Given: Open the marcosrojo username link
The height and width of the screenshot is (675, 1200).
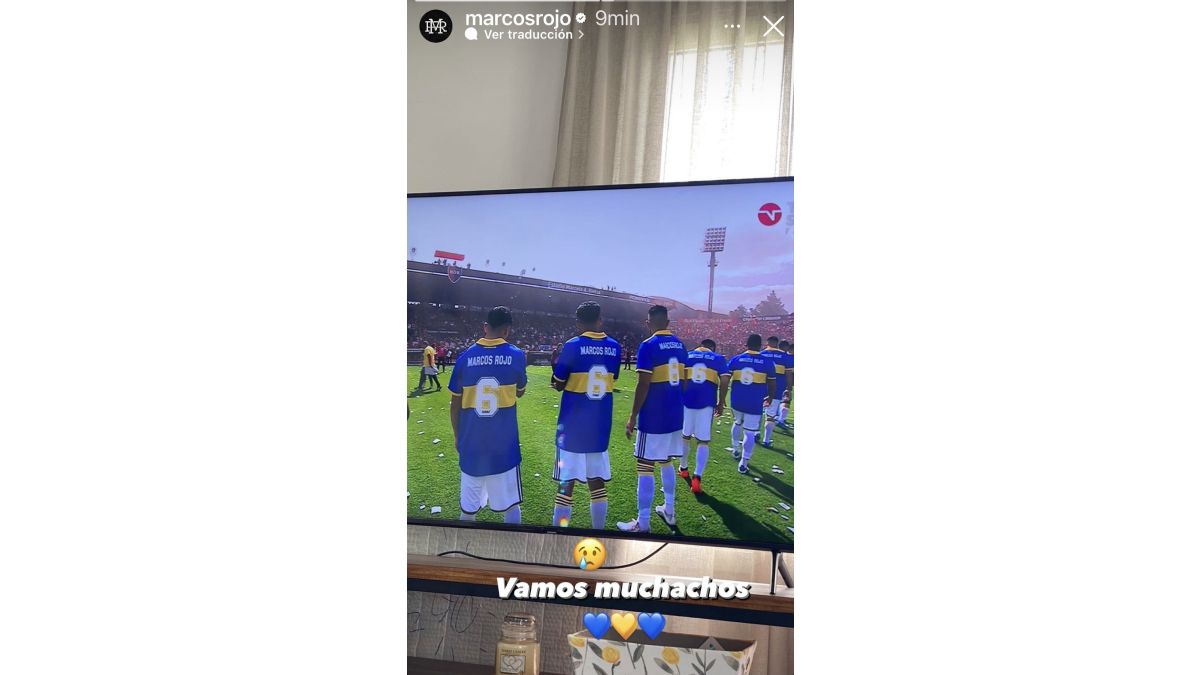Looking at the screenshot, I should [x=518, y=18].
